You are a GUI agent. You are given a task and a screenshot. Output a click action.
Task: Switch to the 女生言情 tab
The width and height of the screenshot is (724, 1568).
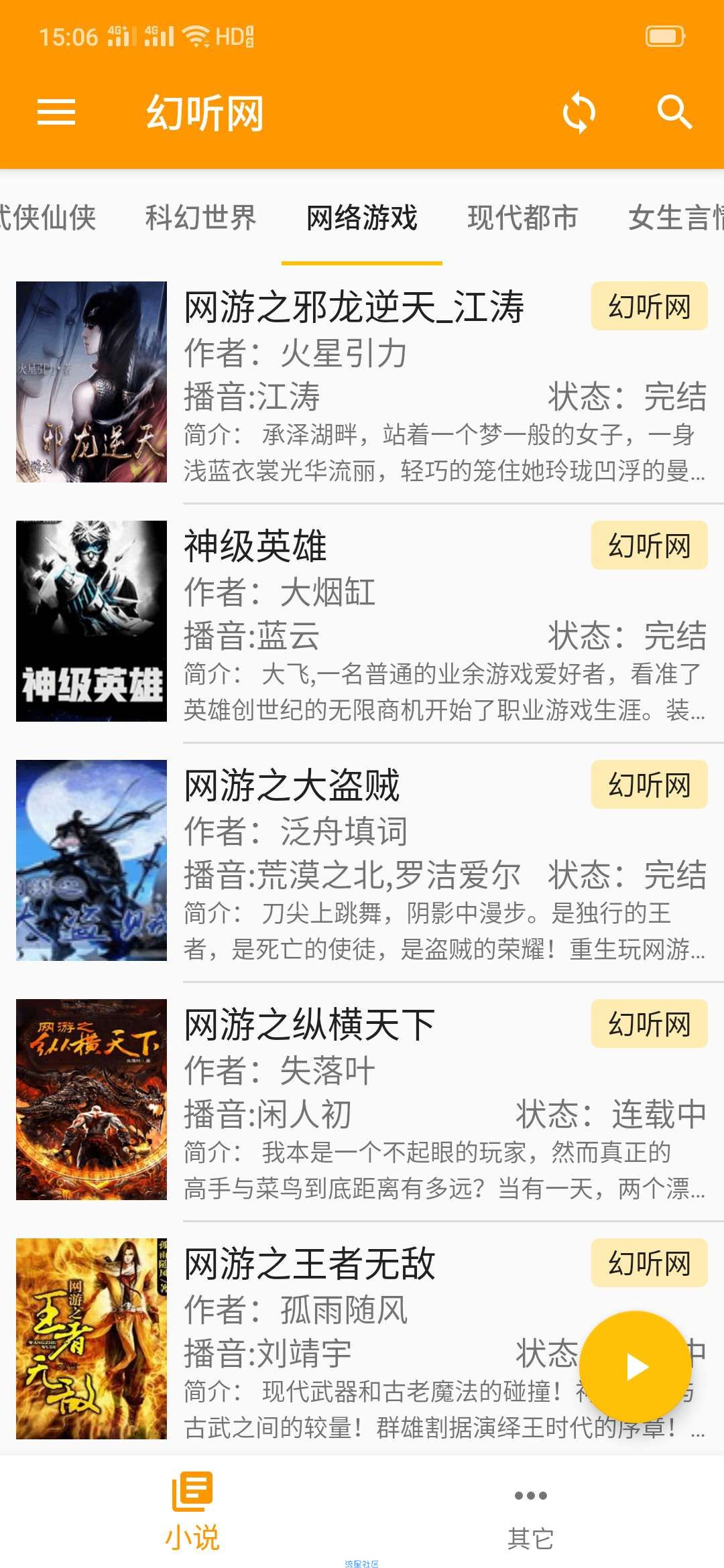point(674,218)
